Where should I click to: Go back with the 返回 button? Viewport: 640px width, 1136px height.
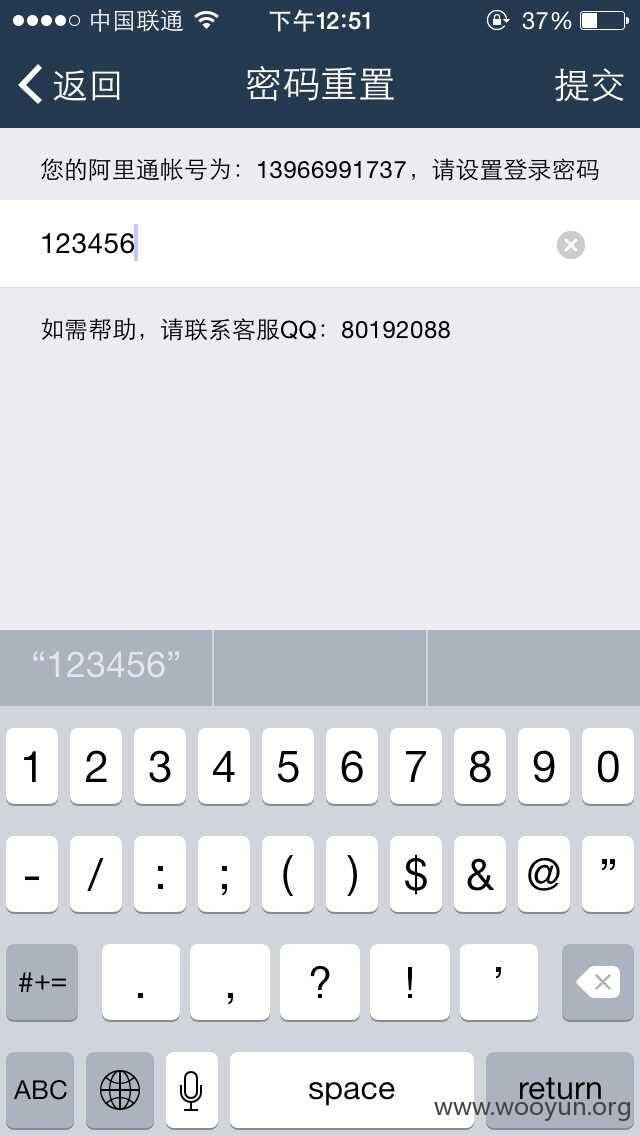(x=69, y=85)
